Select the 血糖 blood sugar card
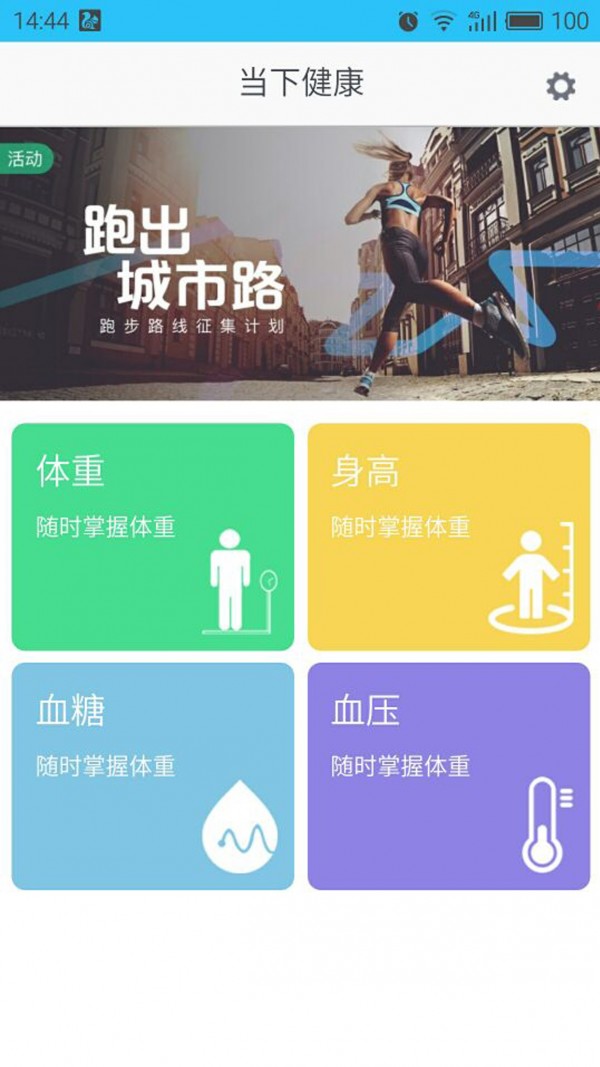 [x=153, y=776]
